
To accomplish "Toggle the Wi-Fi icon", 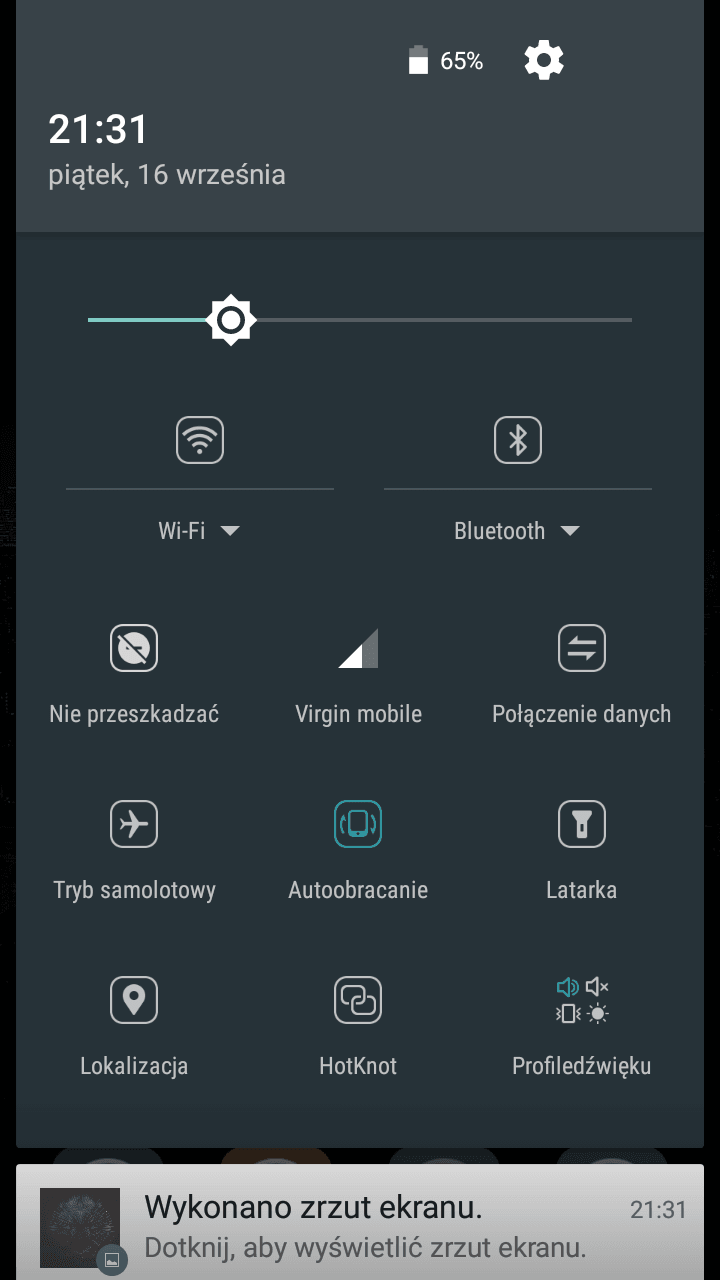I will [x=200, y=440].
